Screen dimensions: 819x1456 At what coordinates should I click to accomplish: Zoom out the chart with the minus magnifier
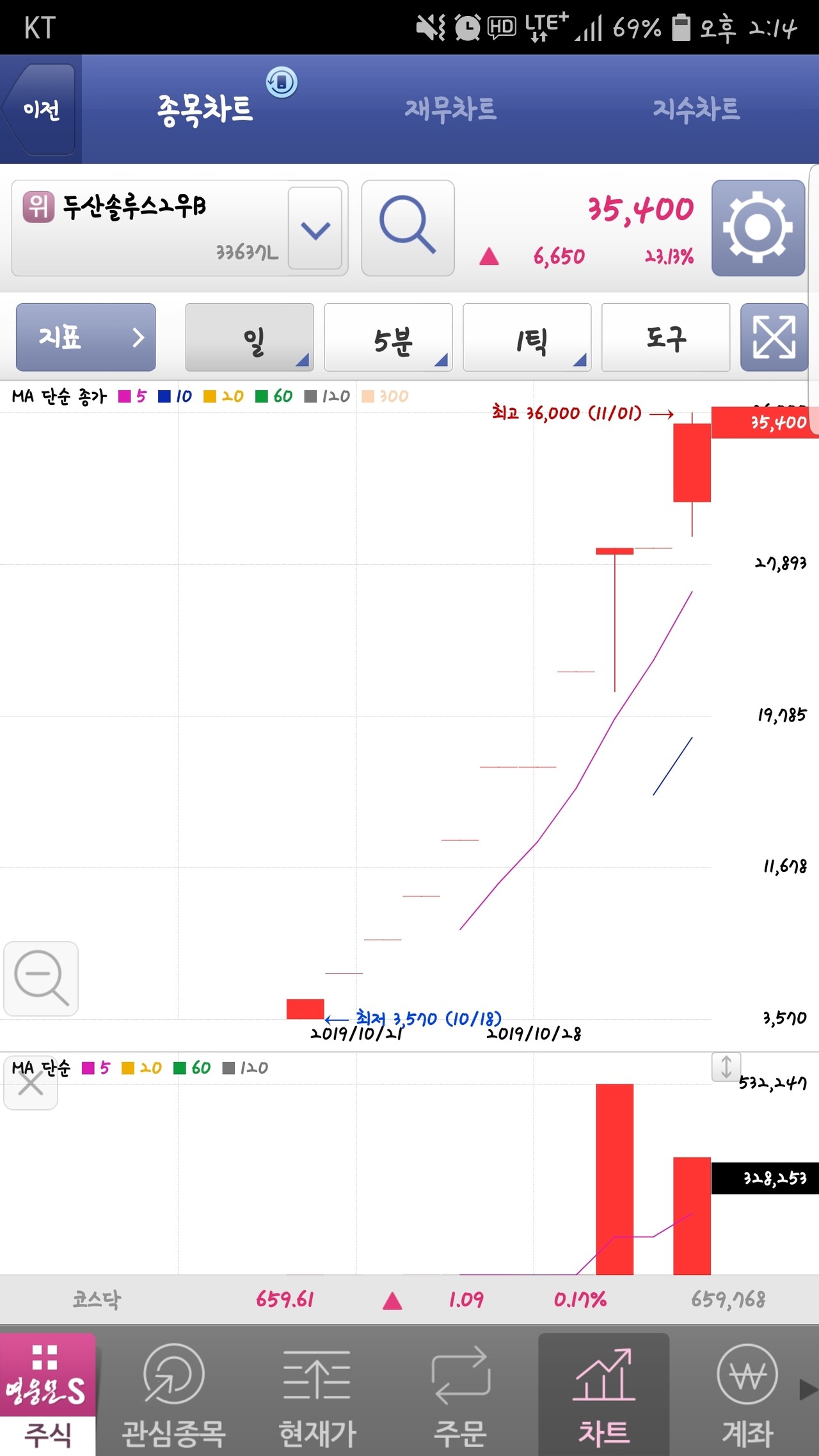[x=41, y=977]
